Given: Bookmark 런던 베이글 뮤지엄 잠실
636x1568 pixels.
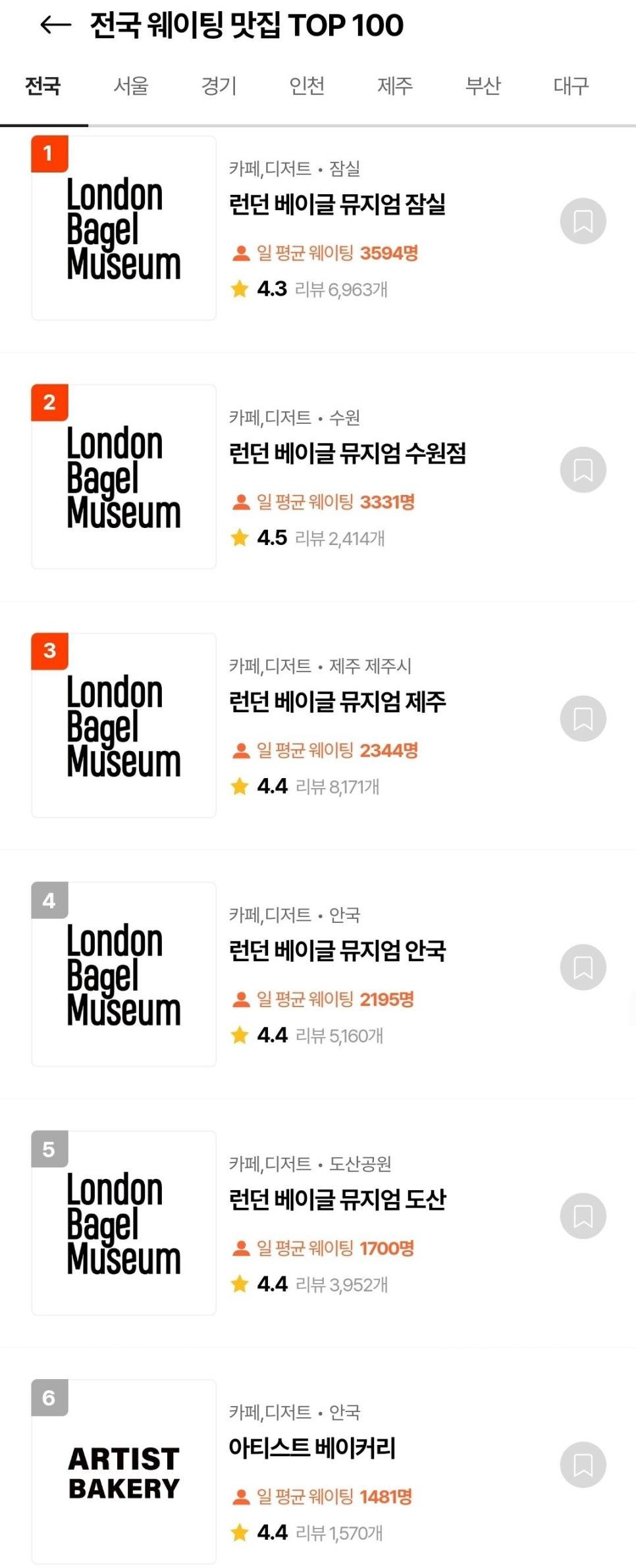Looking at the screenshot, I should (583, 221).
